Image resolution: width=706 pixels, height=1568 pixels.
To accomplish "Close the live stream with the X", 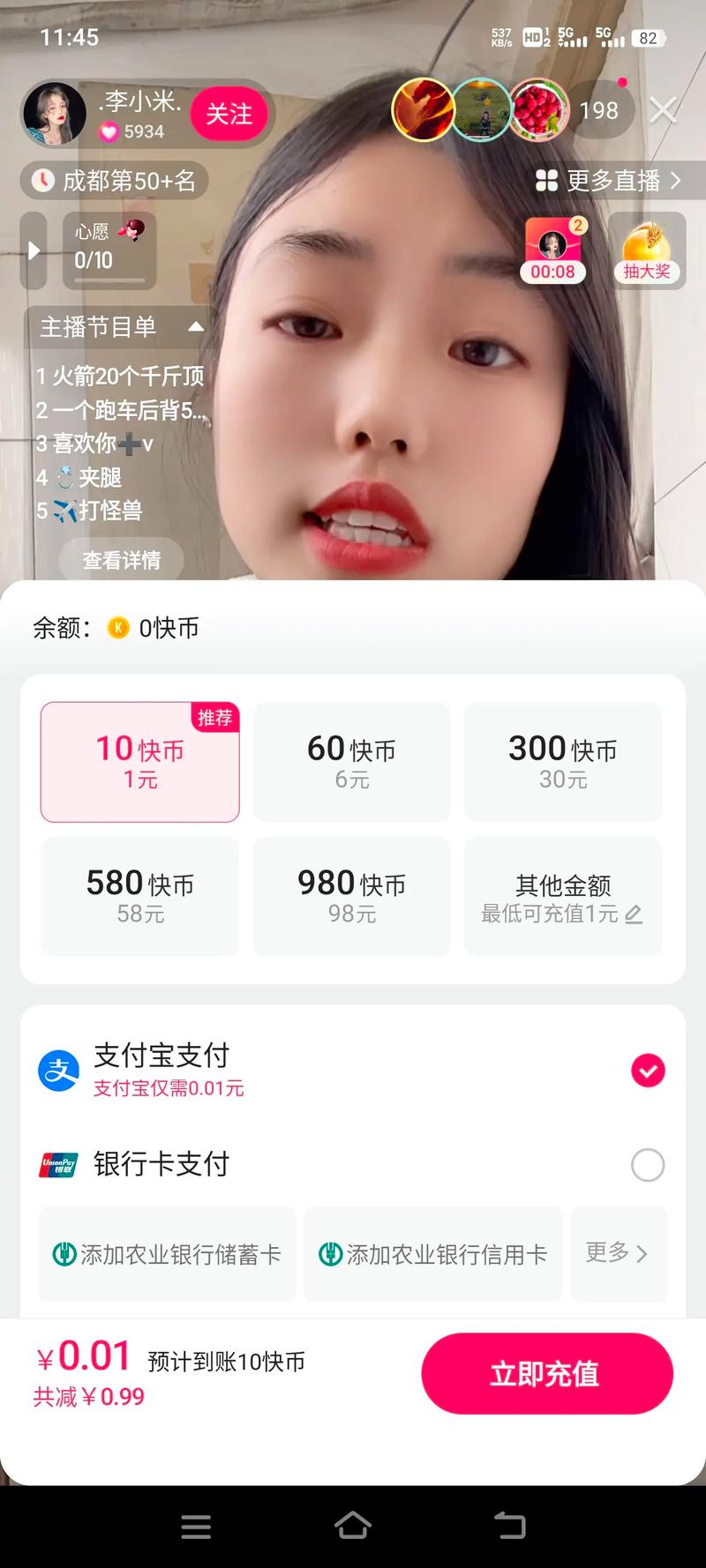I will point(663,110).
